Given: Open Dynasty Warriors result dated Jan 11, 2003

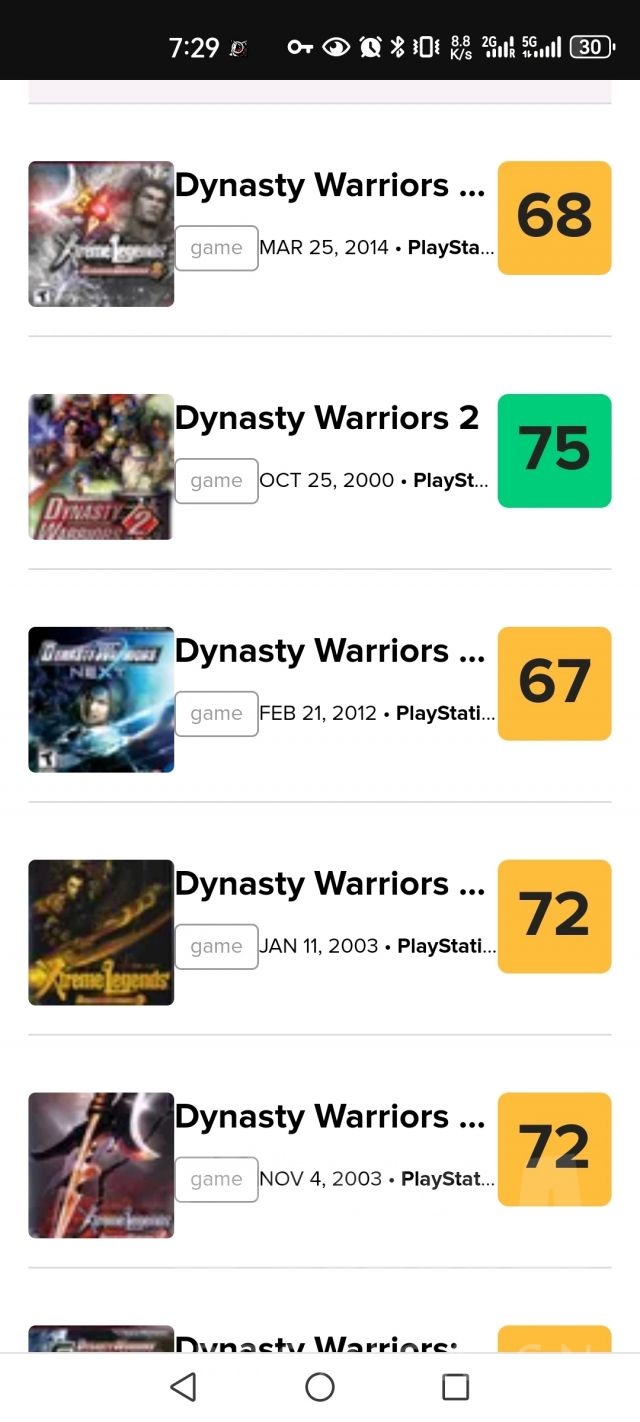Looking at the screenshot, I should [329, 884].
